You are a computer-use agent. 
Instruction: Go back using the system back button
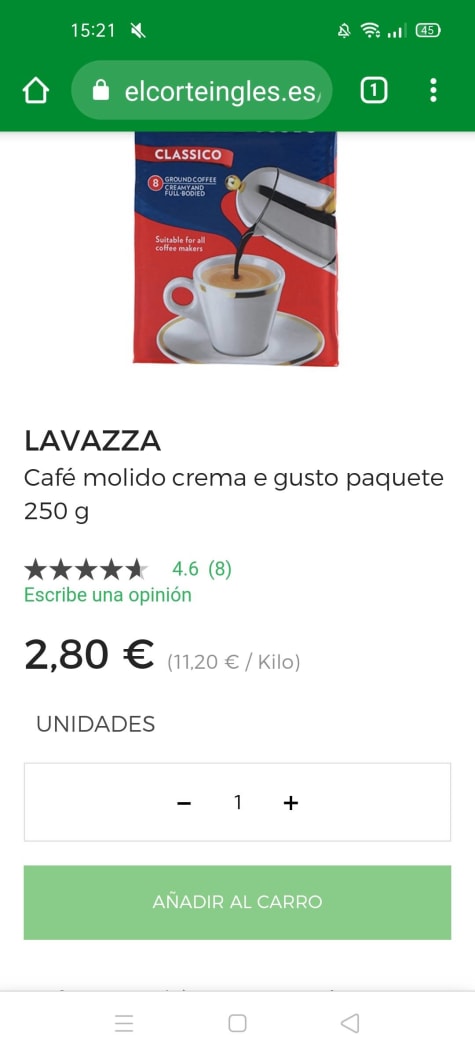click(350, 1024)
